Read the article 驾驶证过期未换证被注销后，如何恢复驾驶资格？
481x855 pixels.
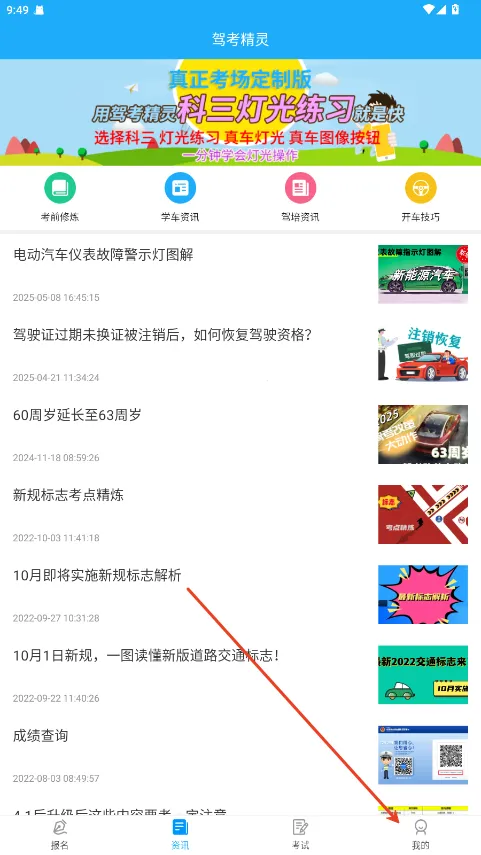click(x=240, y=354)
